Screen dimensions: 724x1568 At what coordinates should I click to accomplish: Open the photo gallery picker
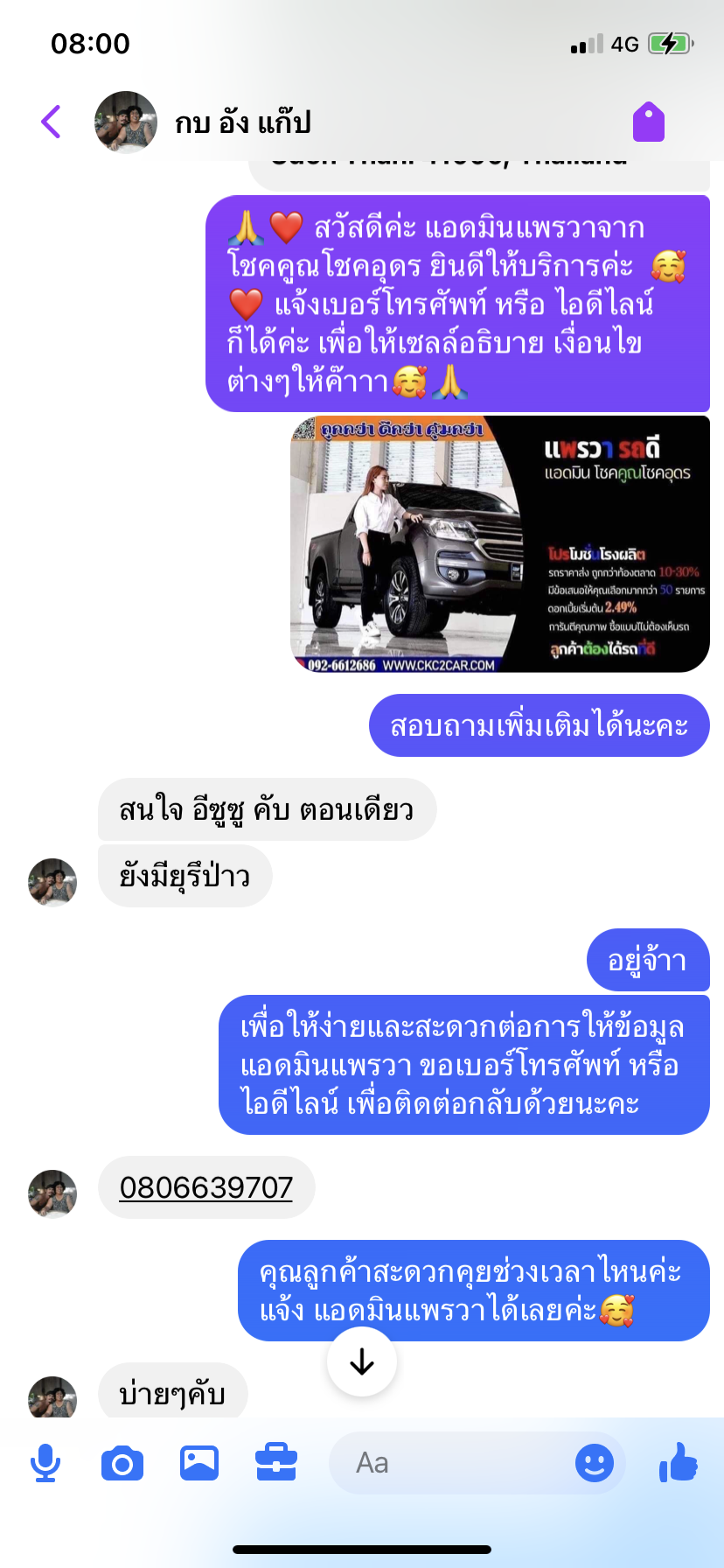coord(199,1463)
